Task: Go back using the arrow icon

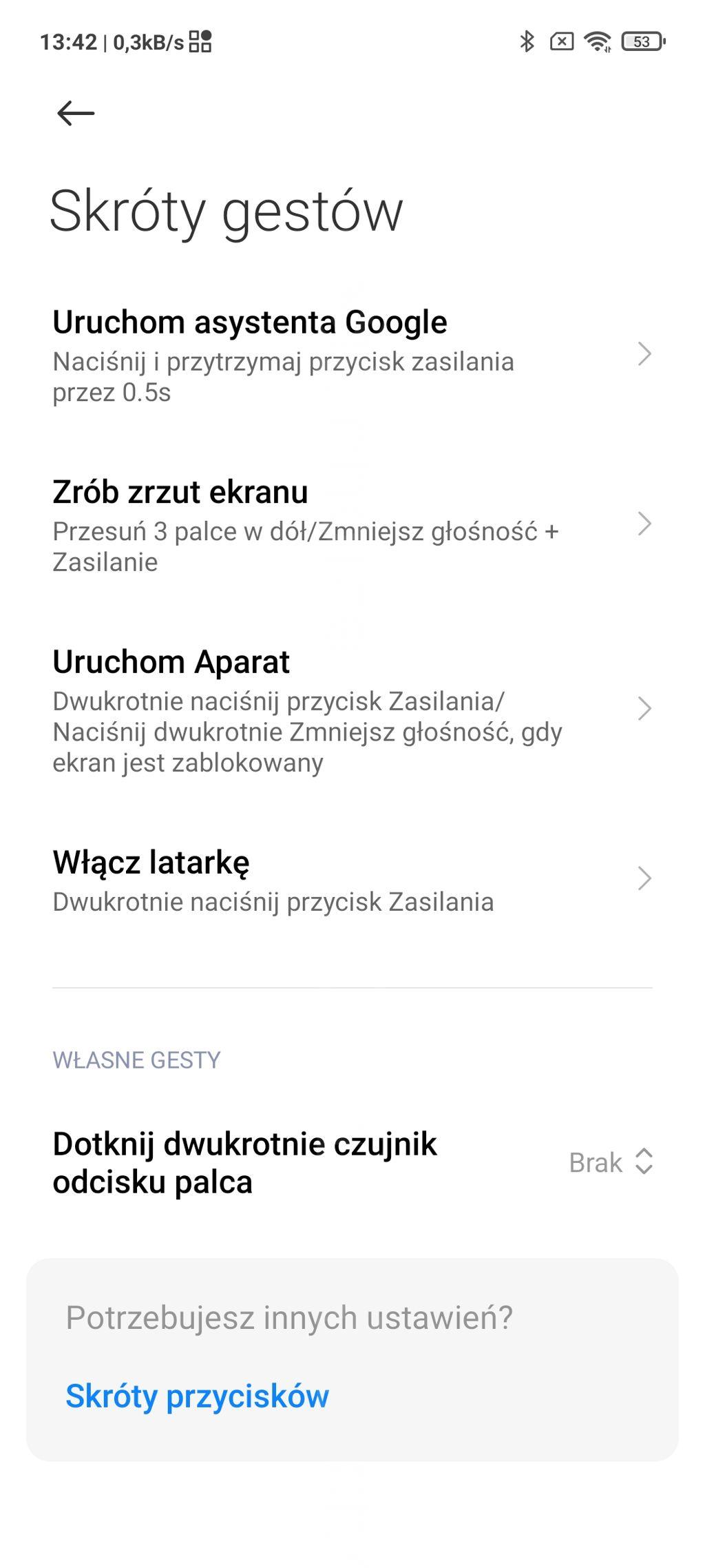Action: click(76, 114)
